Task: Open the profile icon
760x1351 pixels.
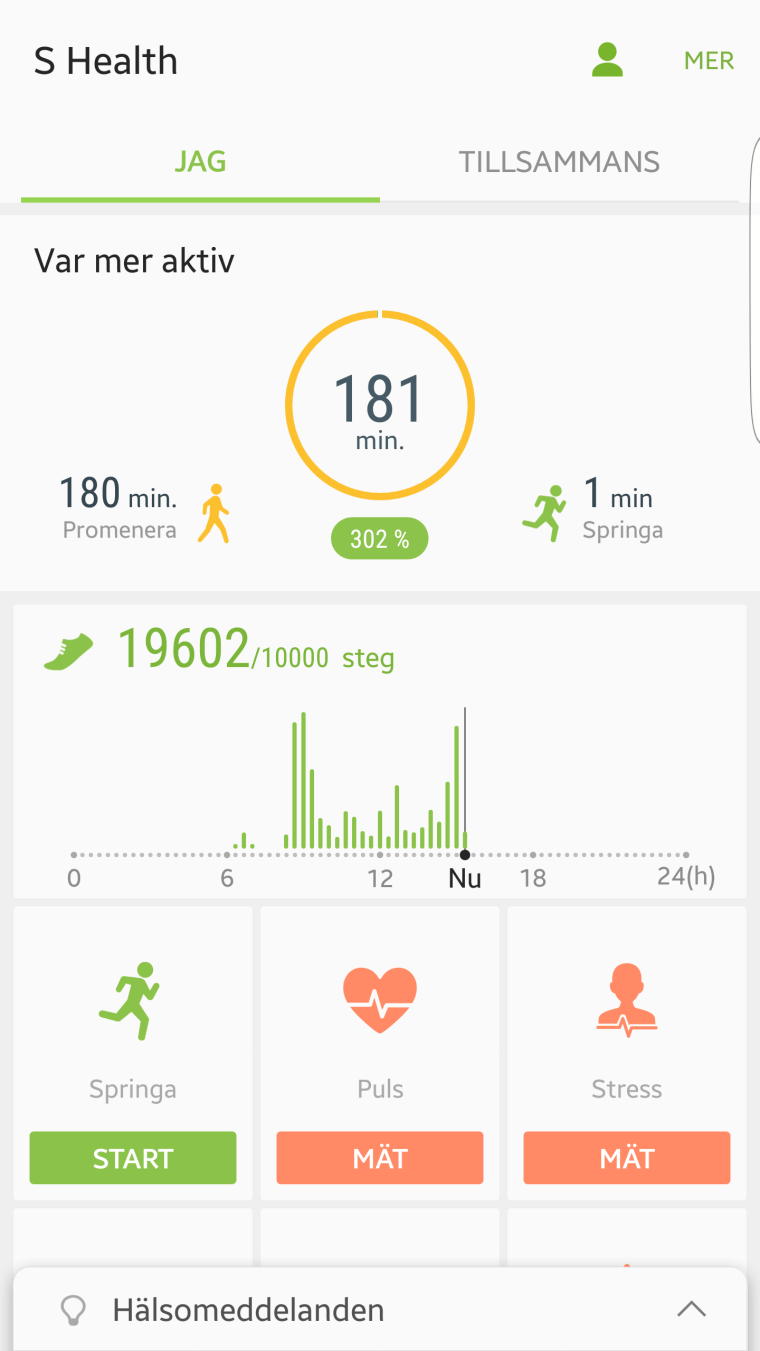Action: pyautogui.click(x=607, y=61)
